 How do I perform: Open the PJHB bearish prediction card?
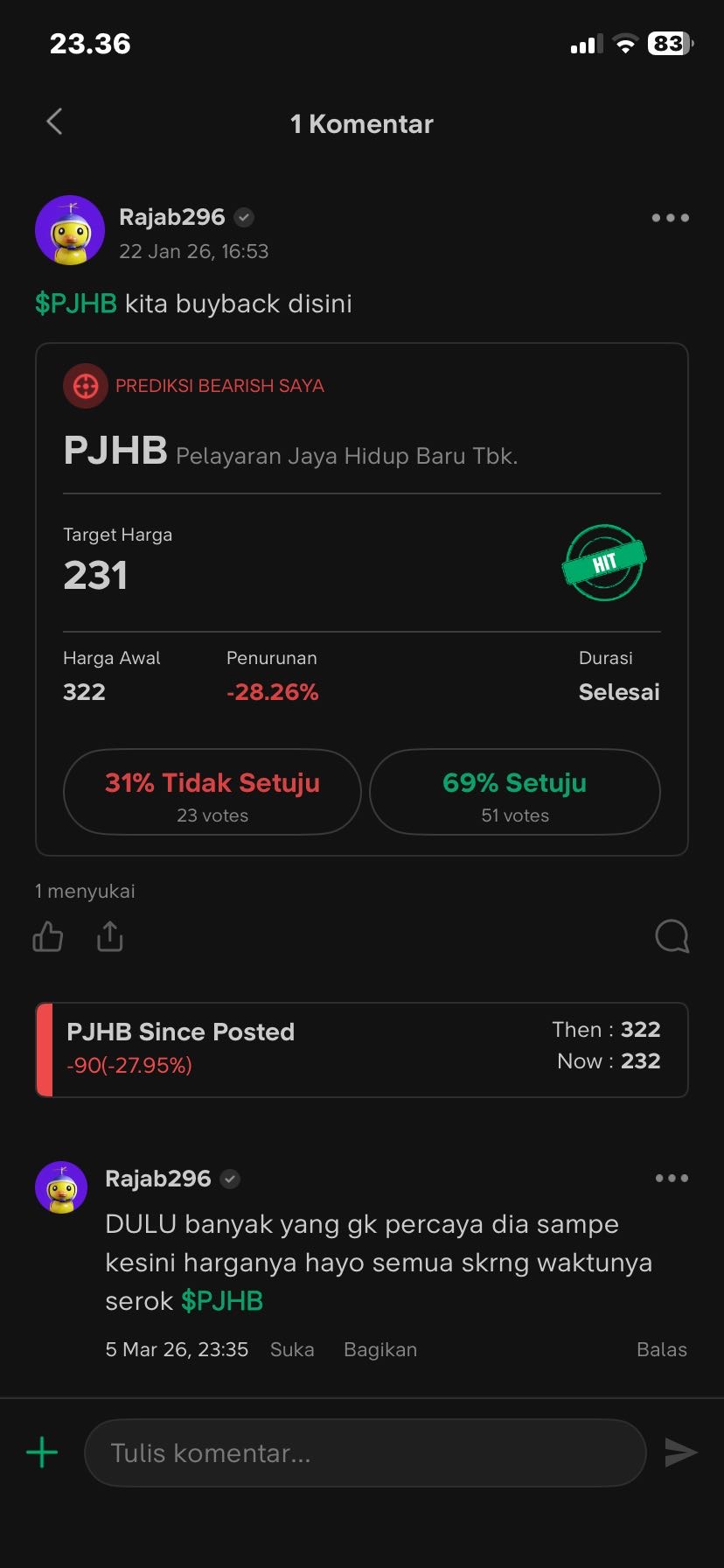coord(361,455)
